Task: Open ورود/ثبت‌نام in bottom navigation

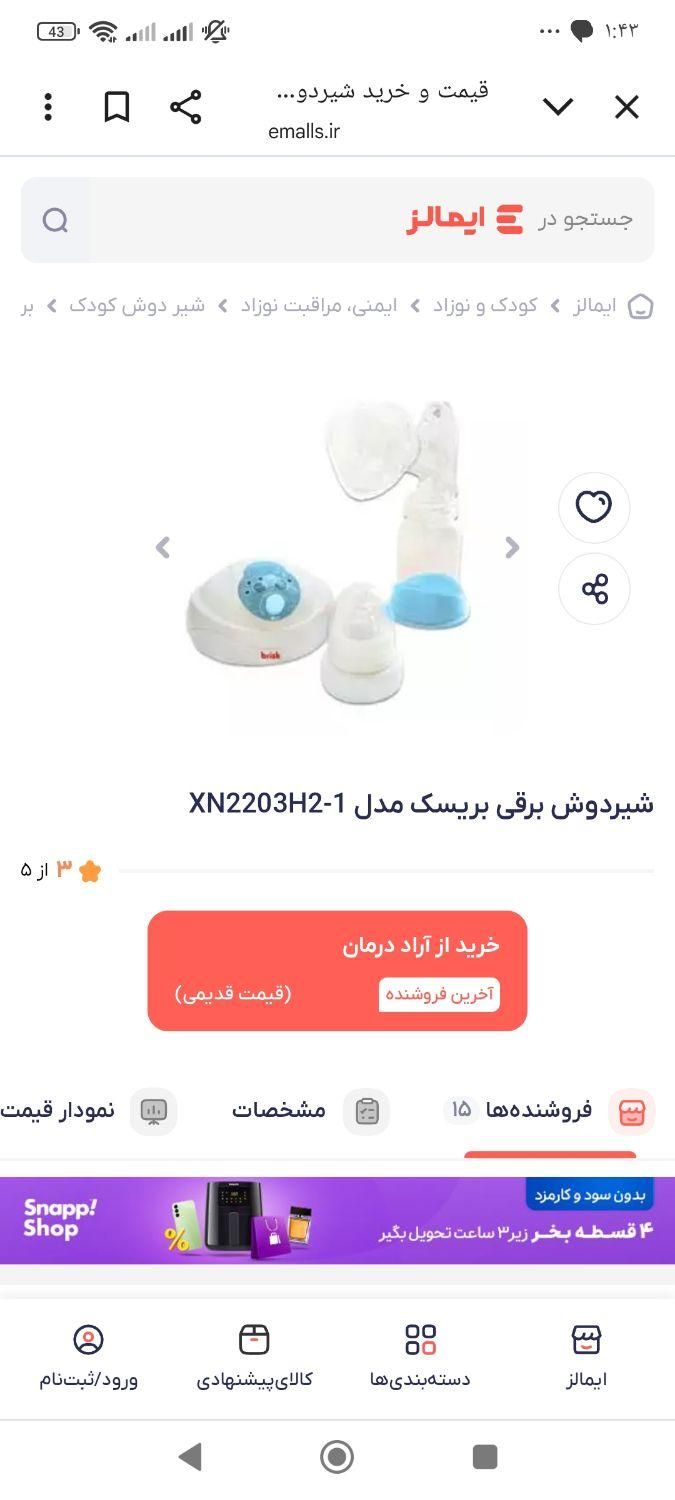Action: pos(89,1356)
